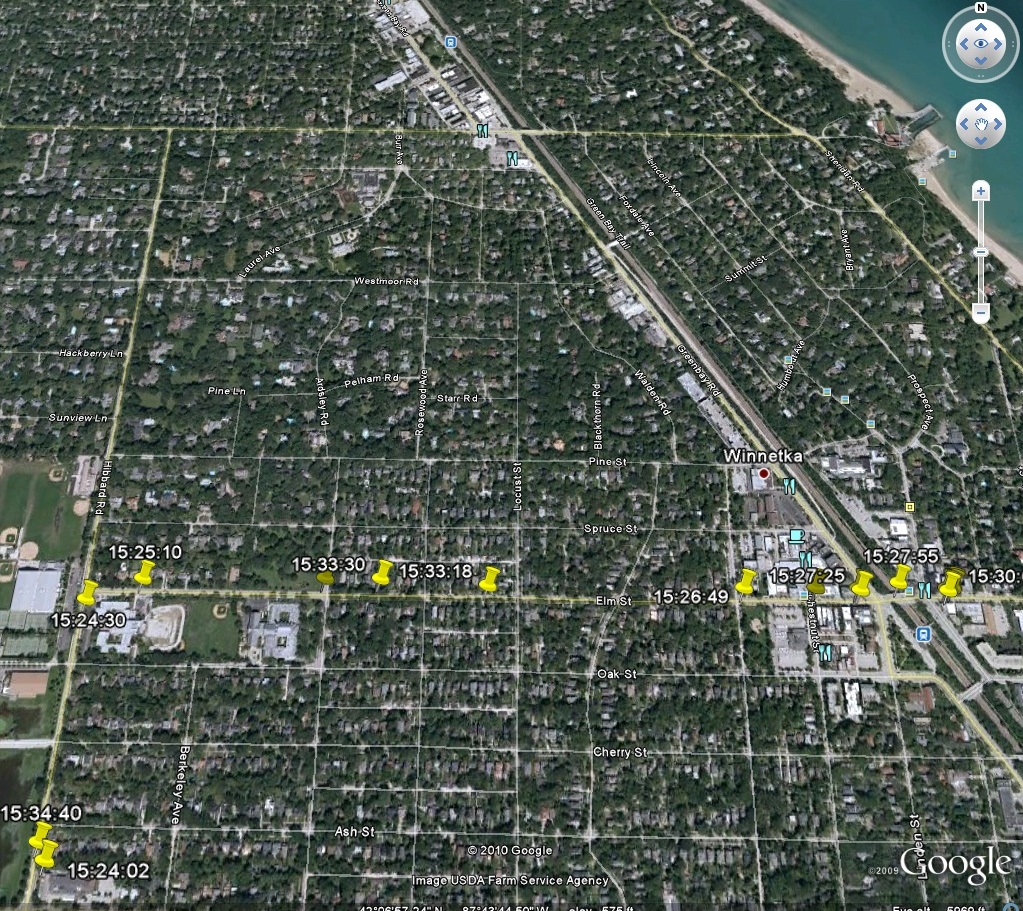Rotate the view right with the look joystick

(1000, 44)
